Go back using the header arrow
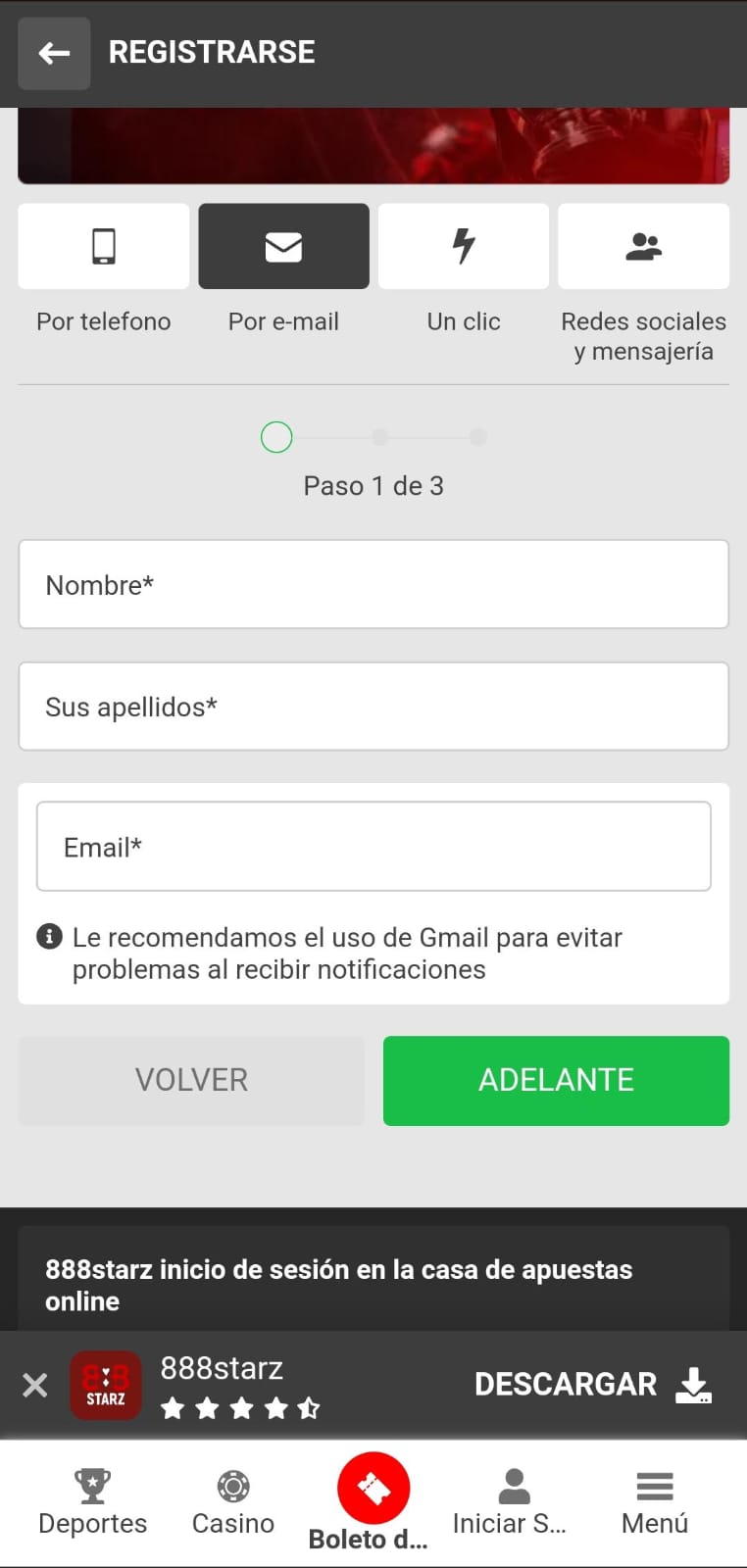 click(54, 53)
